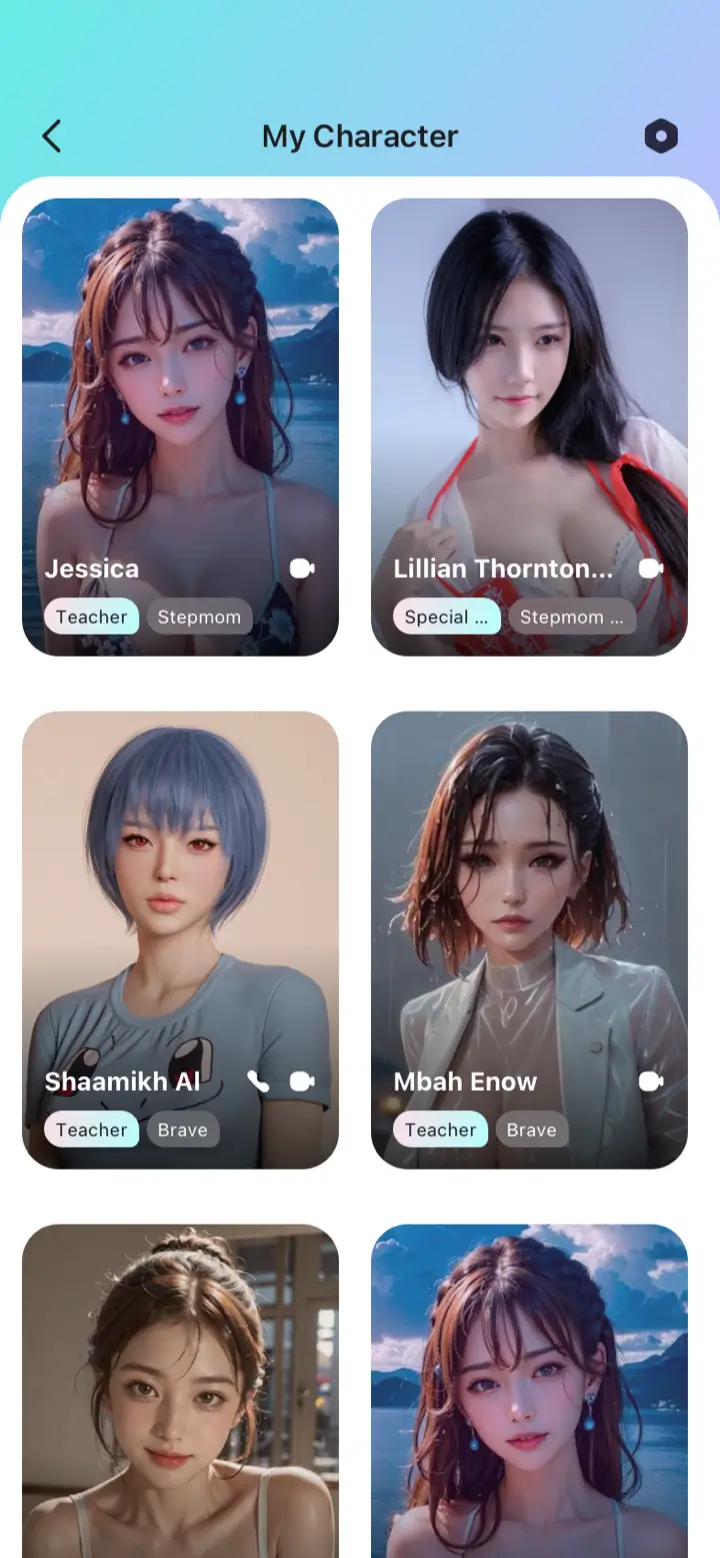Screen dimensions: 720x1558
Task: Open the Lillian Thornton character card
Action: 529,427
